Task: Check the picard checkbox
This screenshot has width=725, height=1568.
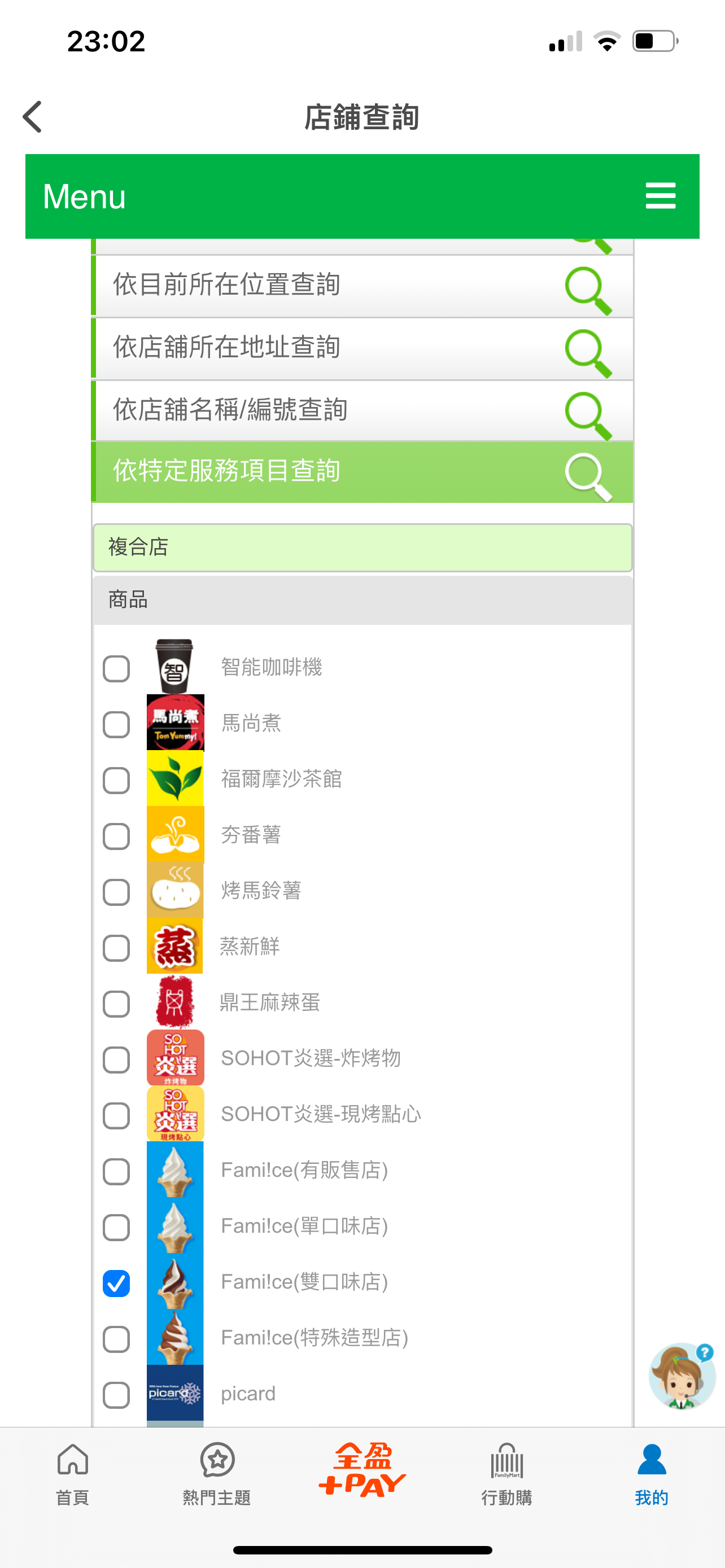Action: coord(116,1395)
